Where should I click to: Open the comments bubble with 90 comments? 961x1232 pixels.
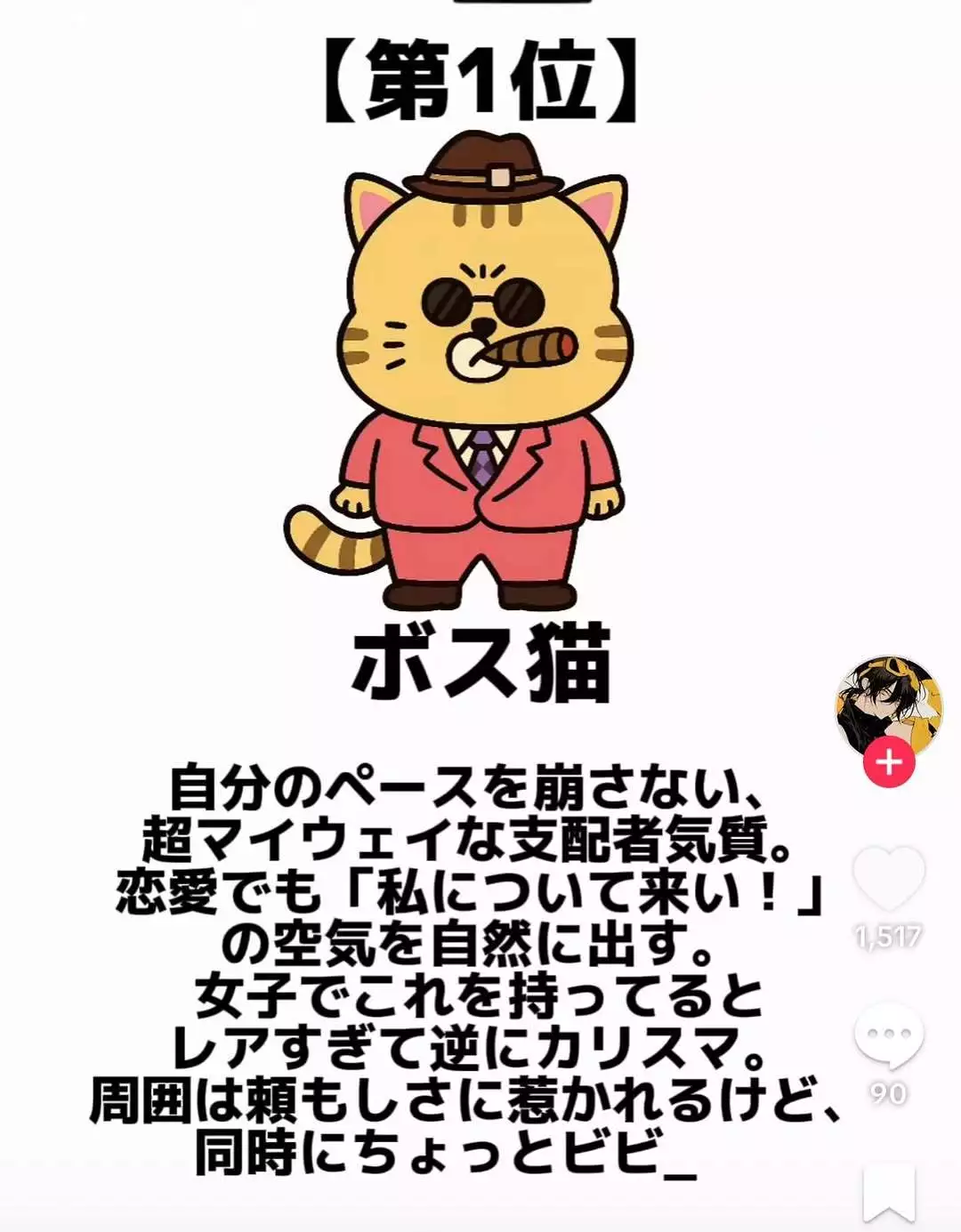889,1036
